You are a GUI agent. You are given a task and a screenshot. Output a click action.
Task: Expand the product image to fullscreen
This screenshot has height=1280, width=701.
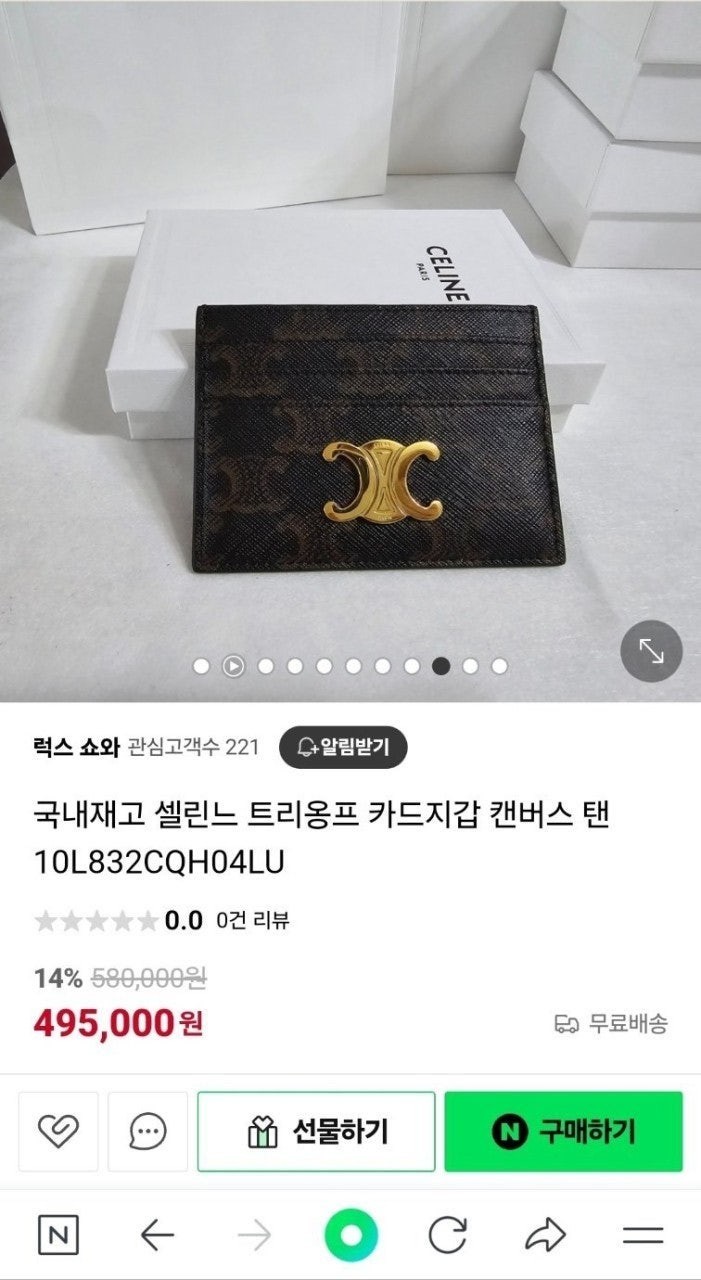click(651, 652)
